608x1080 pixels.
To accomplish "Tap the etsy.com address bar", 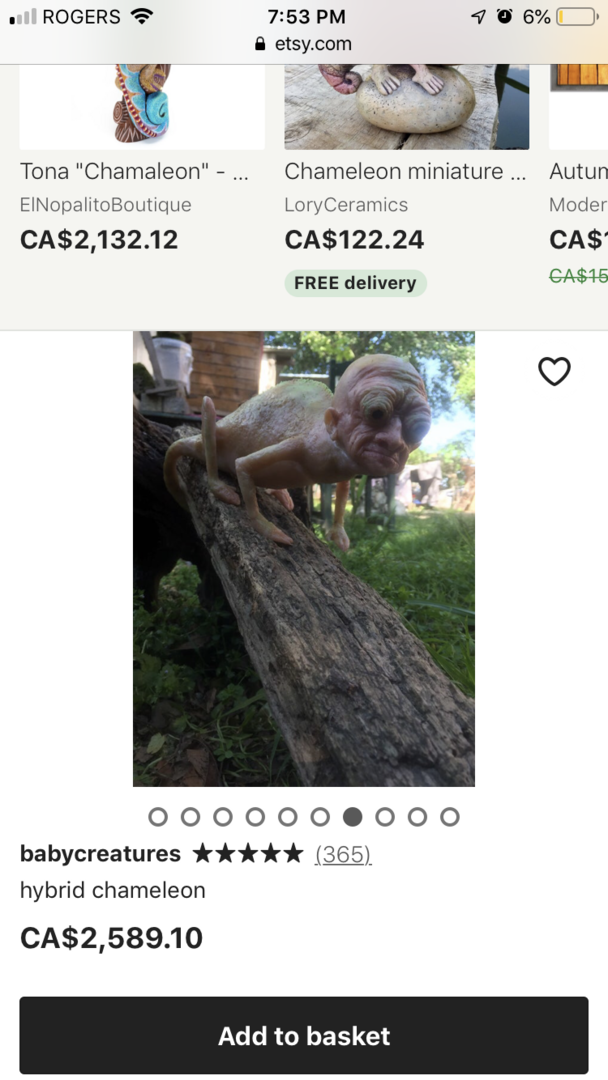I will 304,44.
